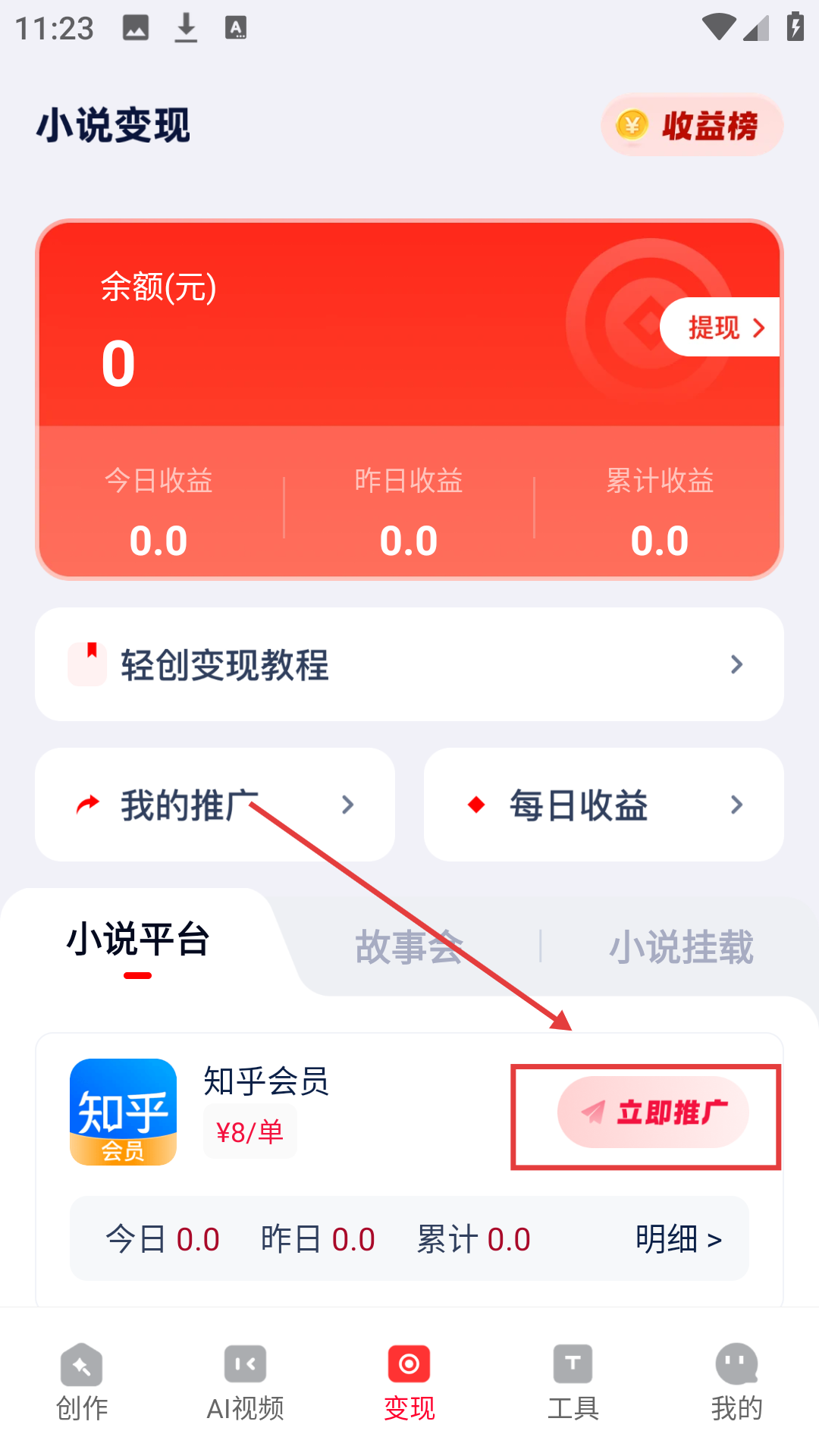819x1456 pixels.
Task: Open the 收益榜 earnings leaderboard
Action: pyautogui.click(x=692, y=126)
